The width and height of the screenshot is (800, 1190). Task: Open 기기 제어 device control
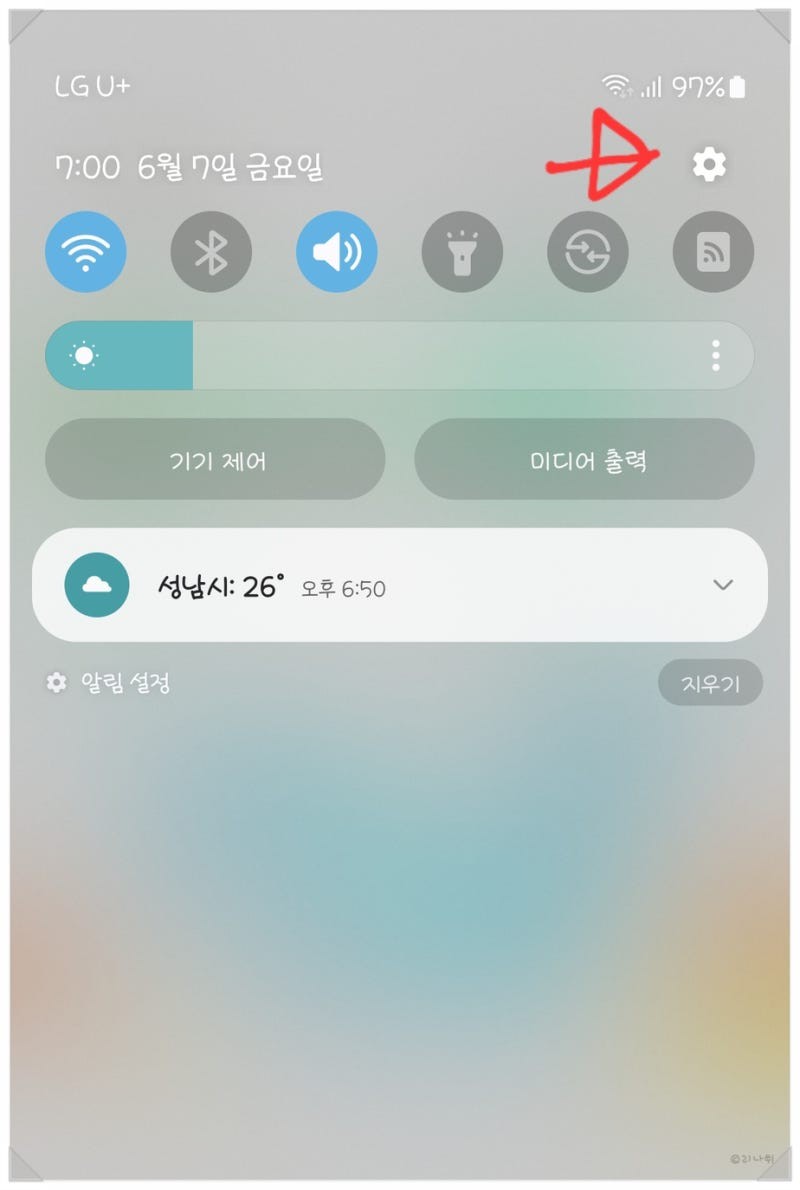pyautogui.click(x=215, y=460)
